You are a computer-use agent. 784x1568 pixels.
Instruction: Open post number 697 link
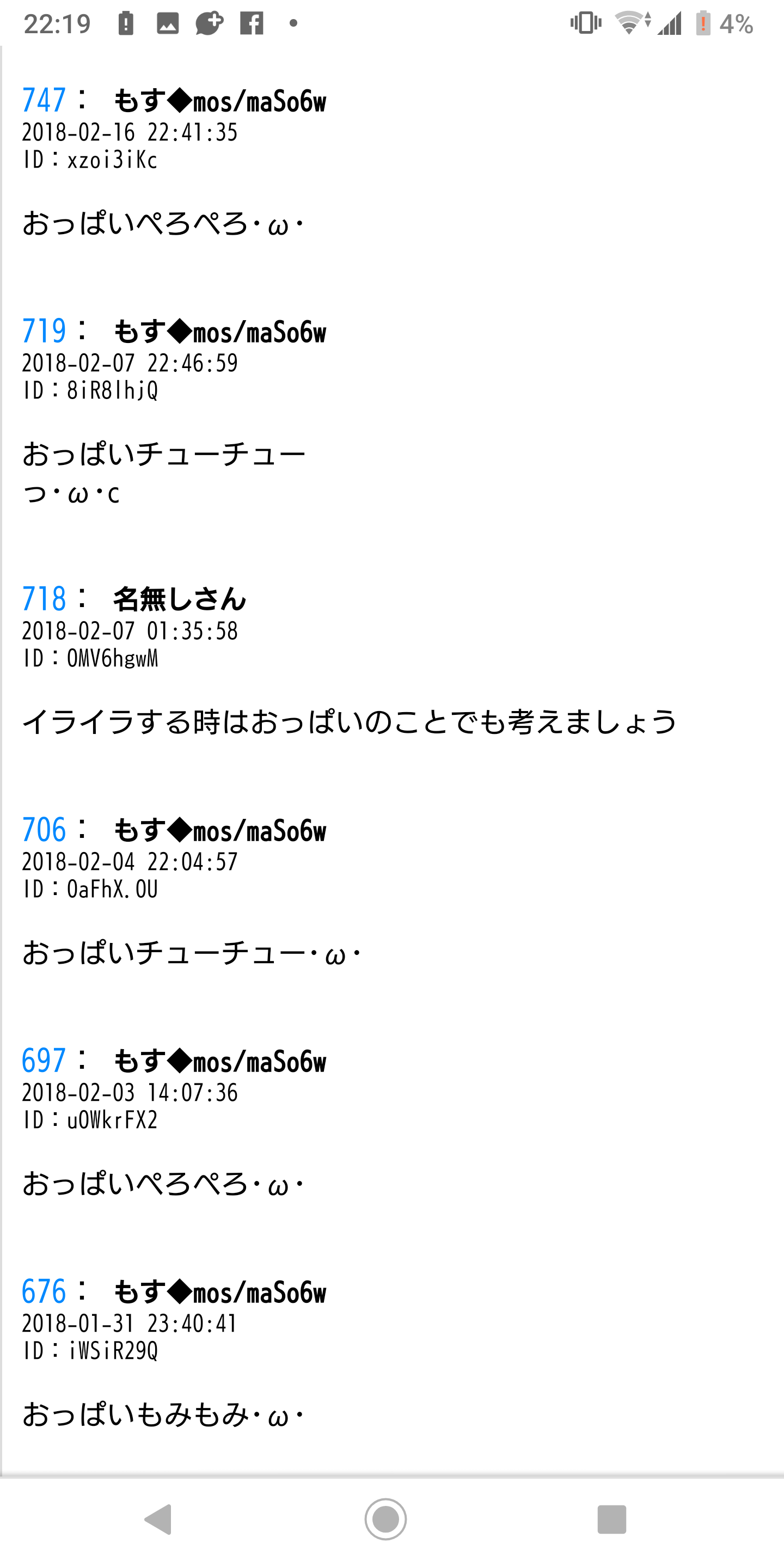pyautogui.click(x=44, y=1061)
